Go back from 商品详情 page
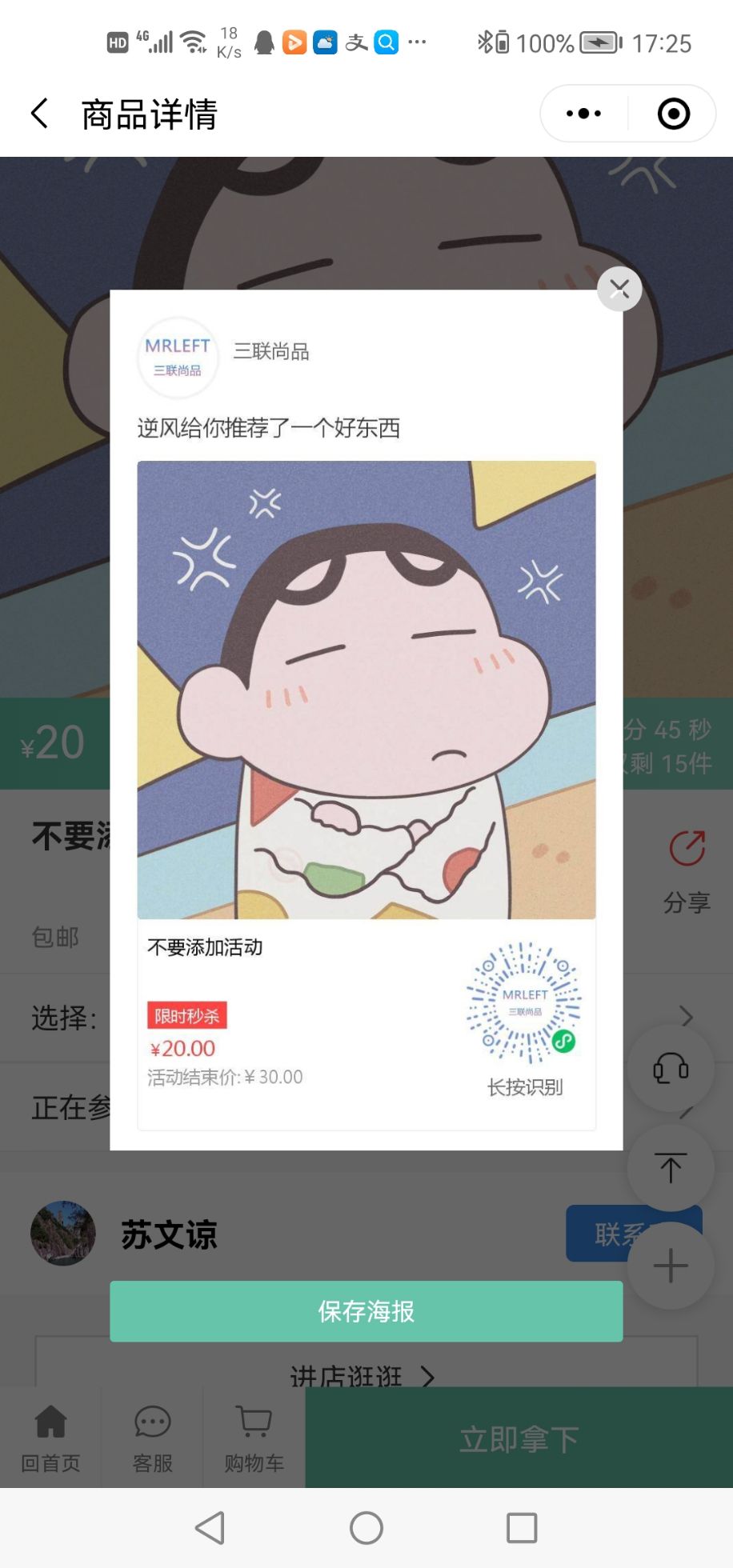This screenshot has height=1568, width=733. (x=40, y=114)
